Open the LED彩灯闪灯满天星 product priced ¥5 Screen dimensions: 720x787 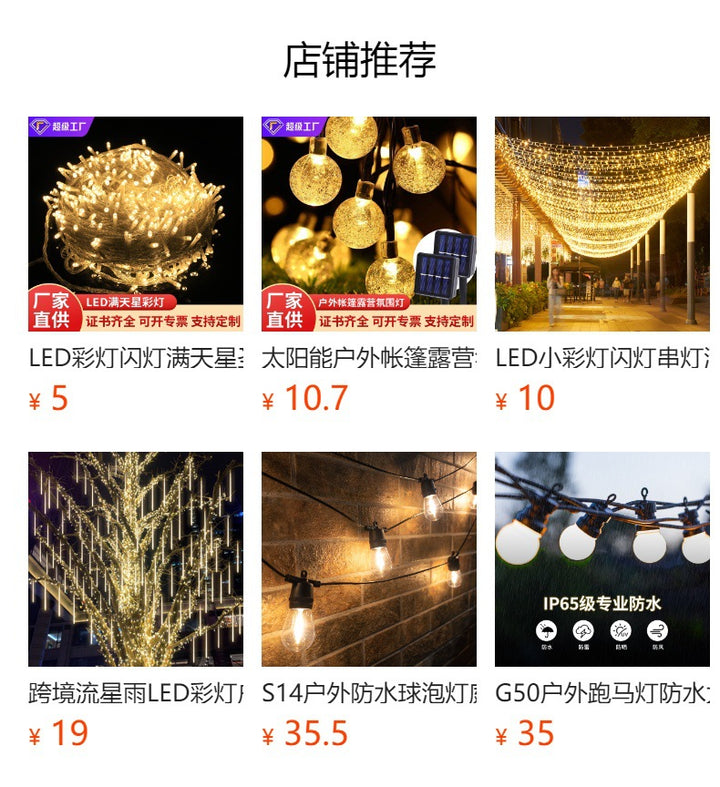point(135,224)
